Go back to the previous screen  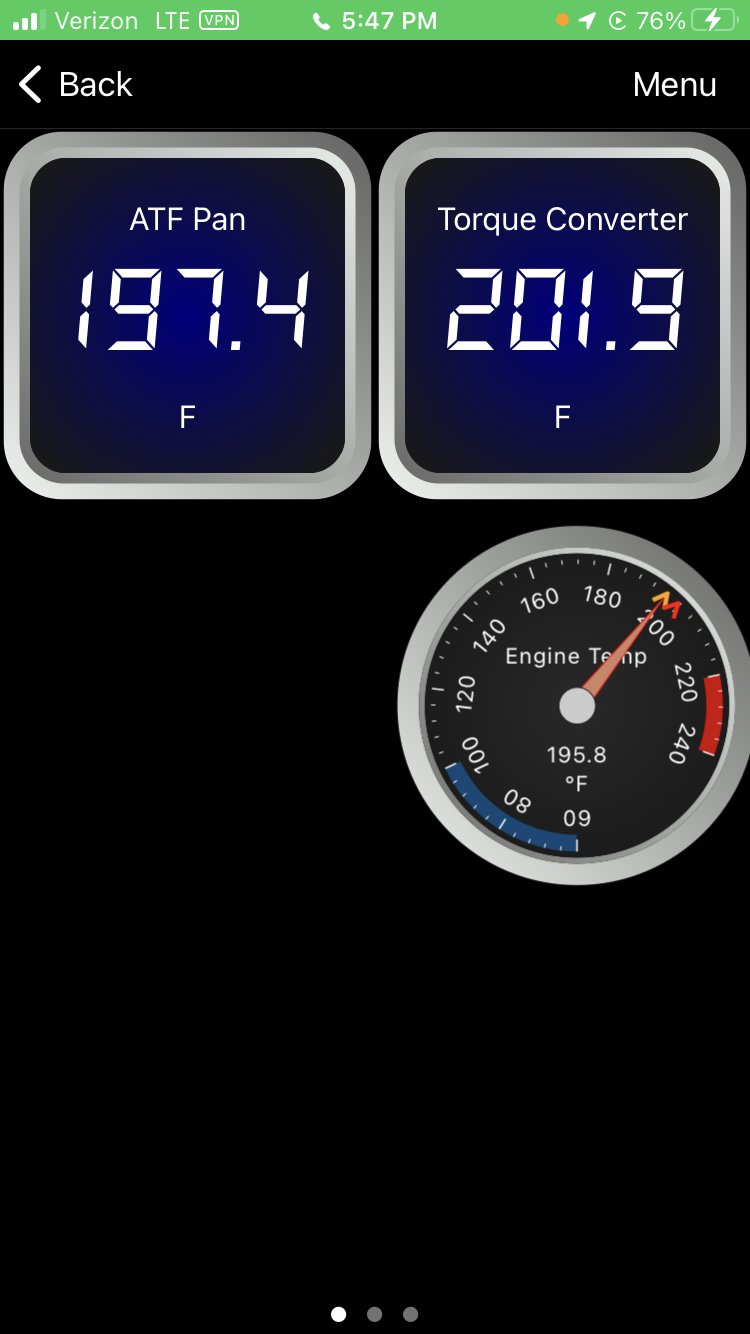(75, 85)
